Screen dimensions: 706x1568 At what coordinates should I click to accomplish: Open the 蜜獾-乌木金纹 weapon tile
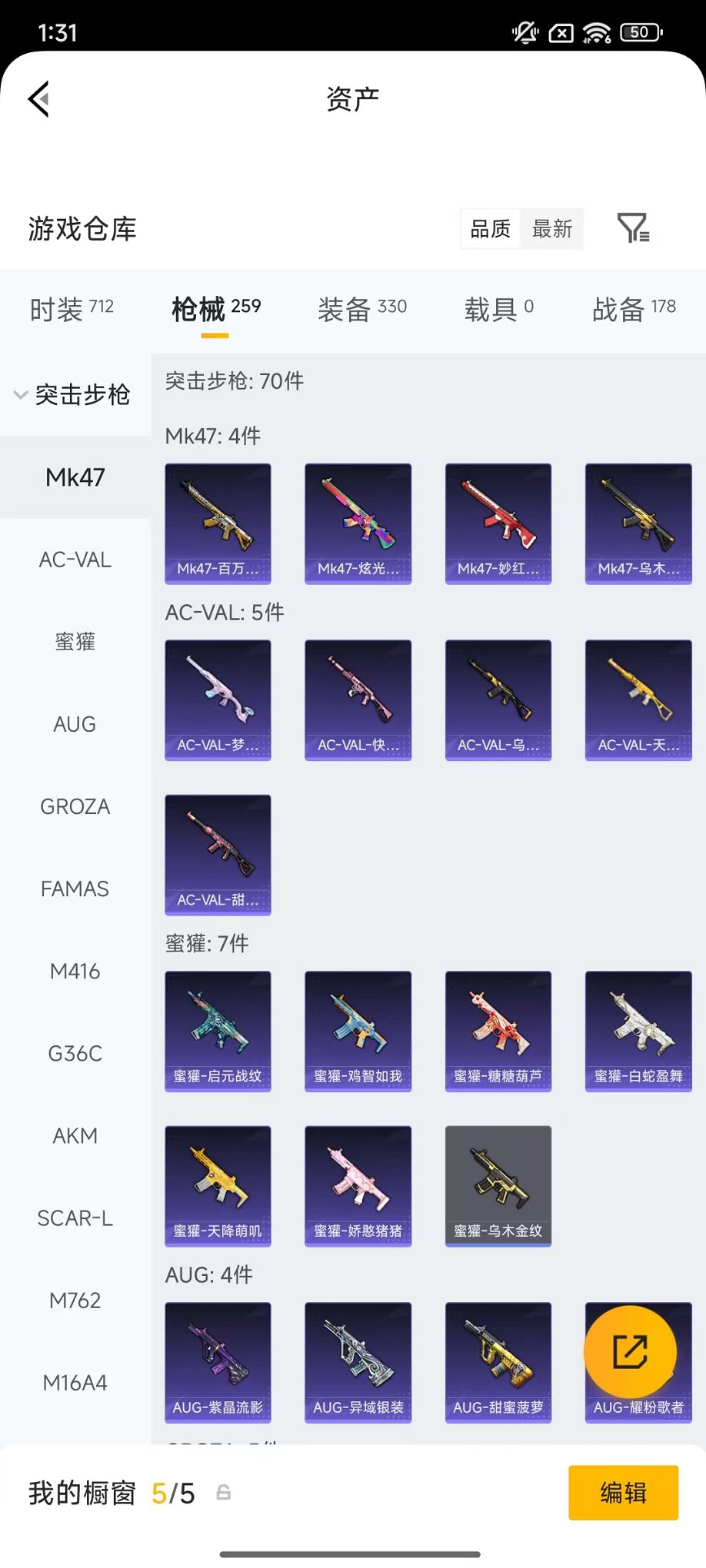(x=498, y=1184)
